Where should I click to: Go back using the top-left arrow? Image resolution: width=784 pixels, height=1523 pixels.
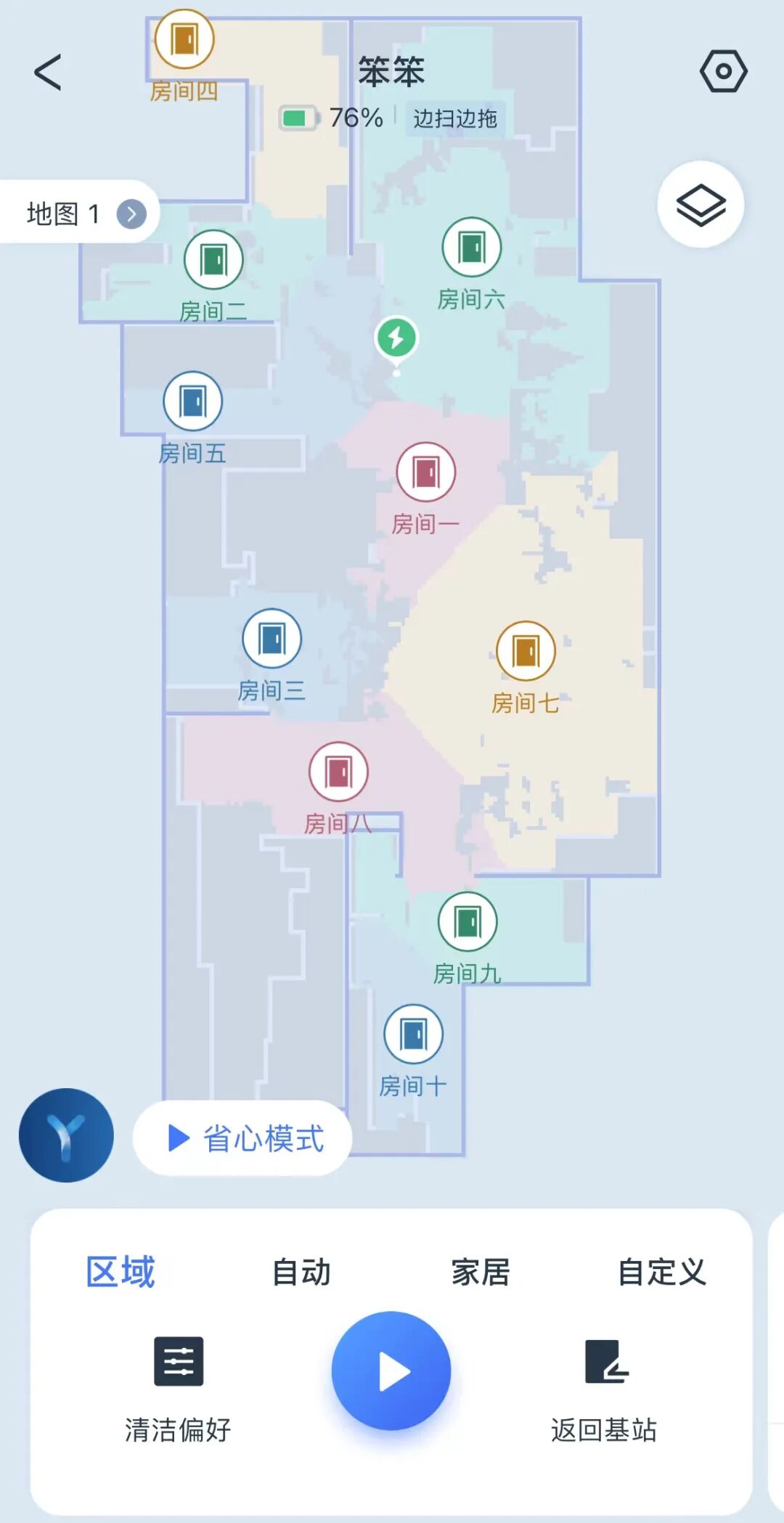(x=48, y=72)
